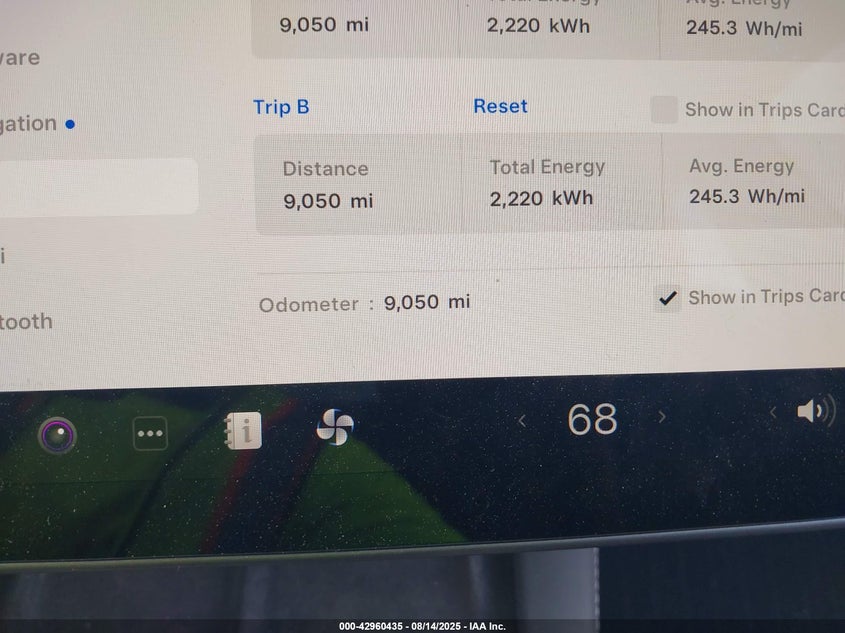Open the climate fan controls
This screenshot has height=633, width=845.
(334, 428)
